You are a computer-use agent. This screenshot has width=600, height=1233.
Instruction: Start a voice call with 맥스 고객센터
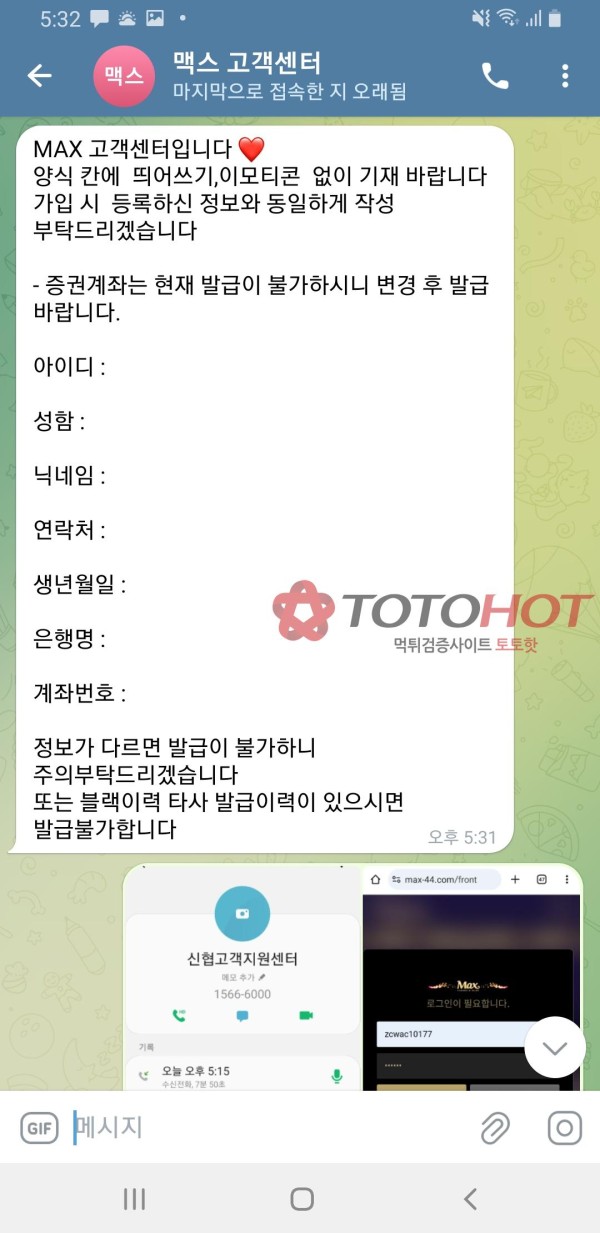point(495,76)
